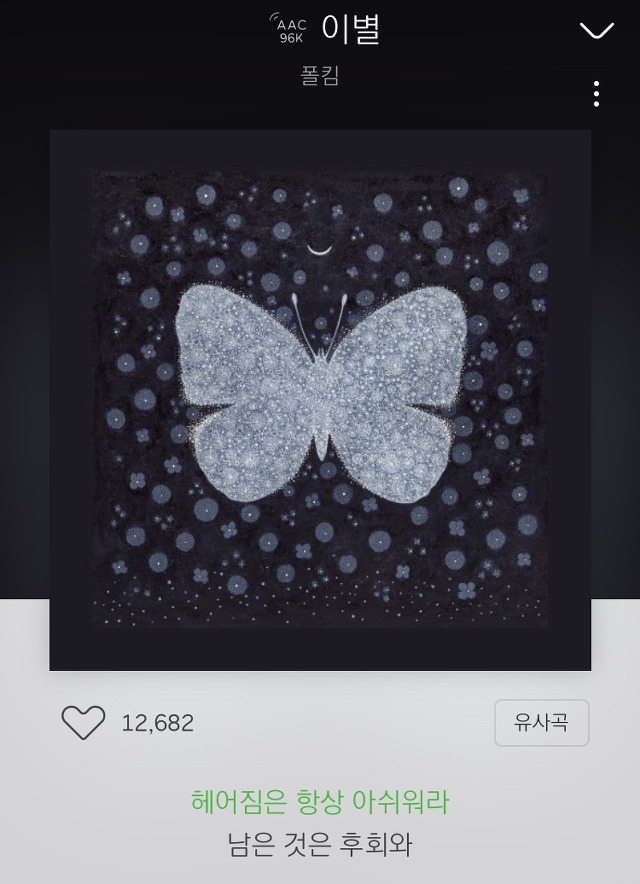Open artist 폴킴 page

[320, 76]
